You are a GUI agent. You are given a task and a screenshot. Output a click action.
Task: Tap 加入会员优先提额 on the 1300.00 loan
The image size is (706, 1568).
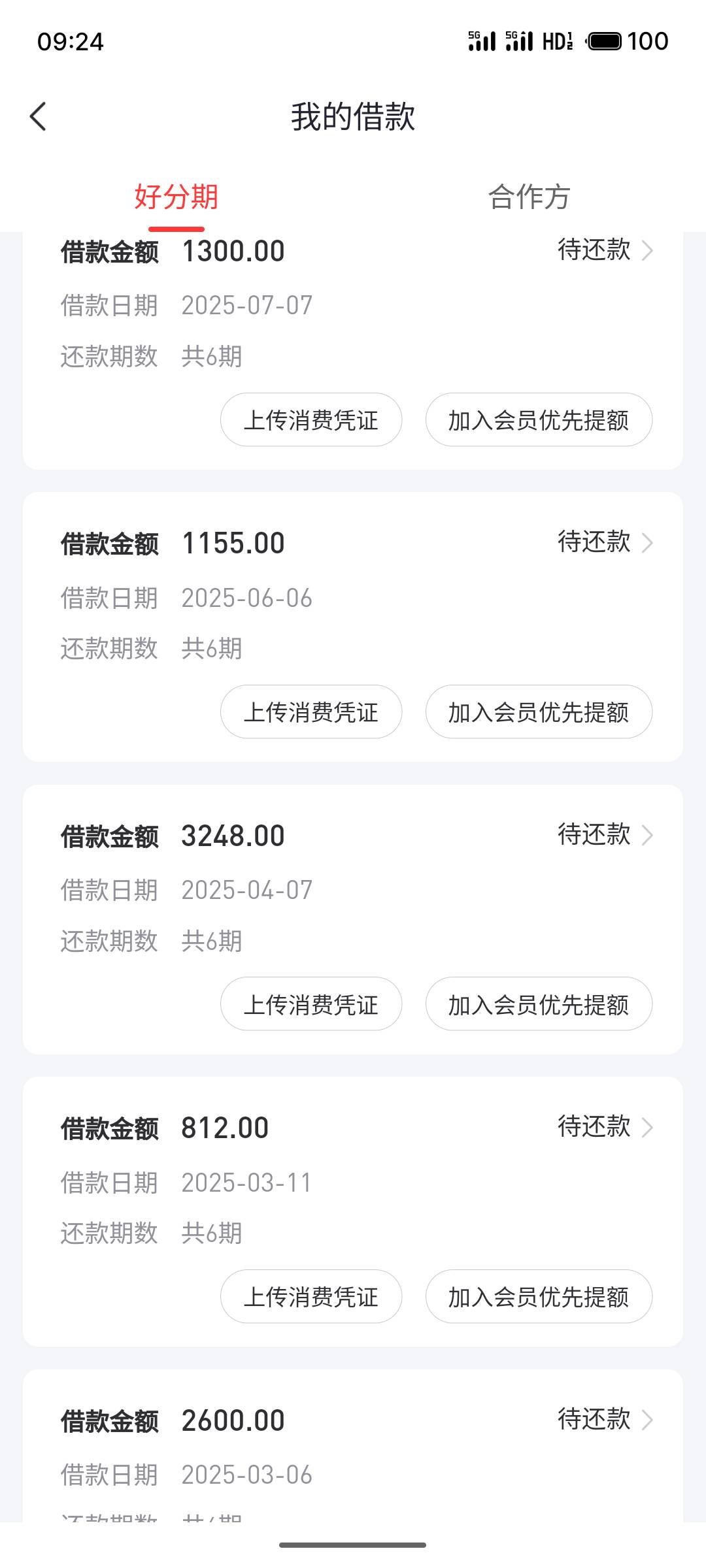[x=539, y=419]
